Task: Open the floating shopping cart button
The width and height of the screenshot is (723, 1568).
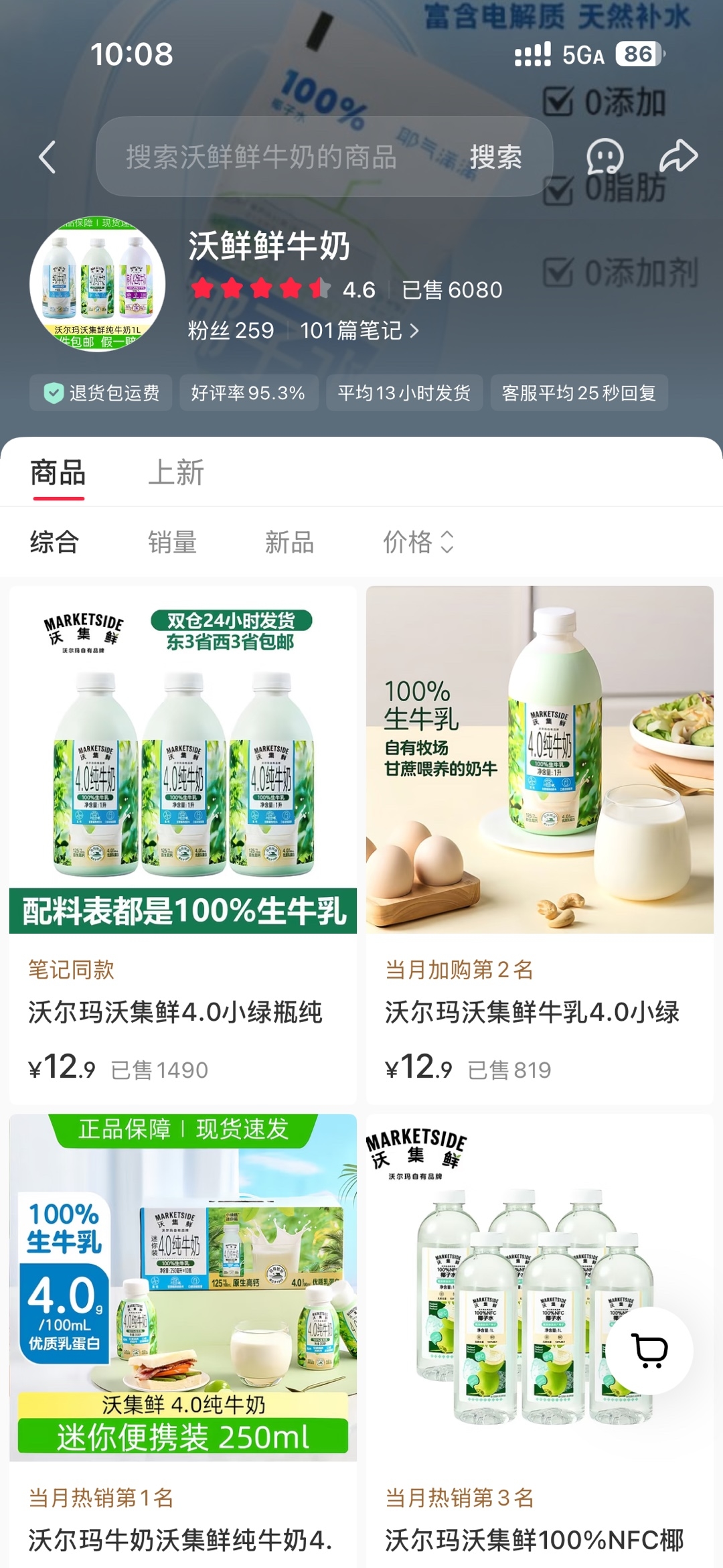Action: point(649,1350)
